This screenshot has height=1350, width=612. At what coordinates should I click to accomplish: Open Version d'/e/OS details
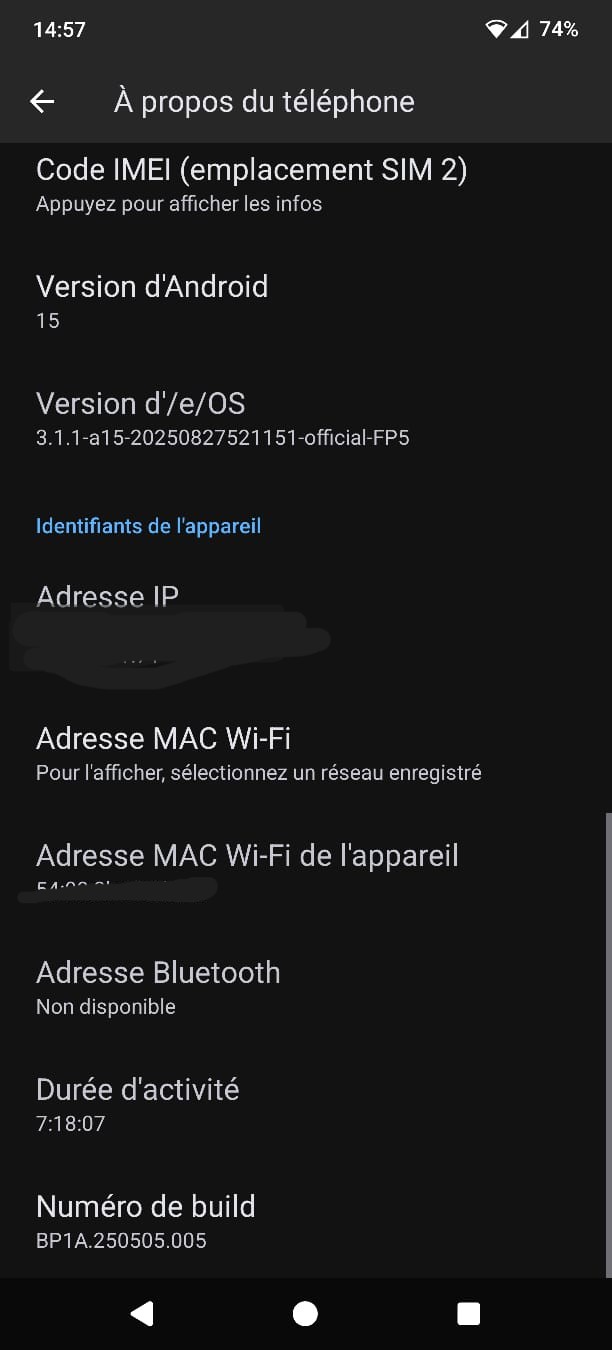pyautogui.click(x=306, y=420)
